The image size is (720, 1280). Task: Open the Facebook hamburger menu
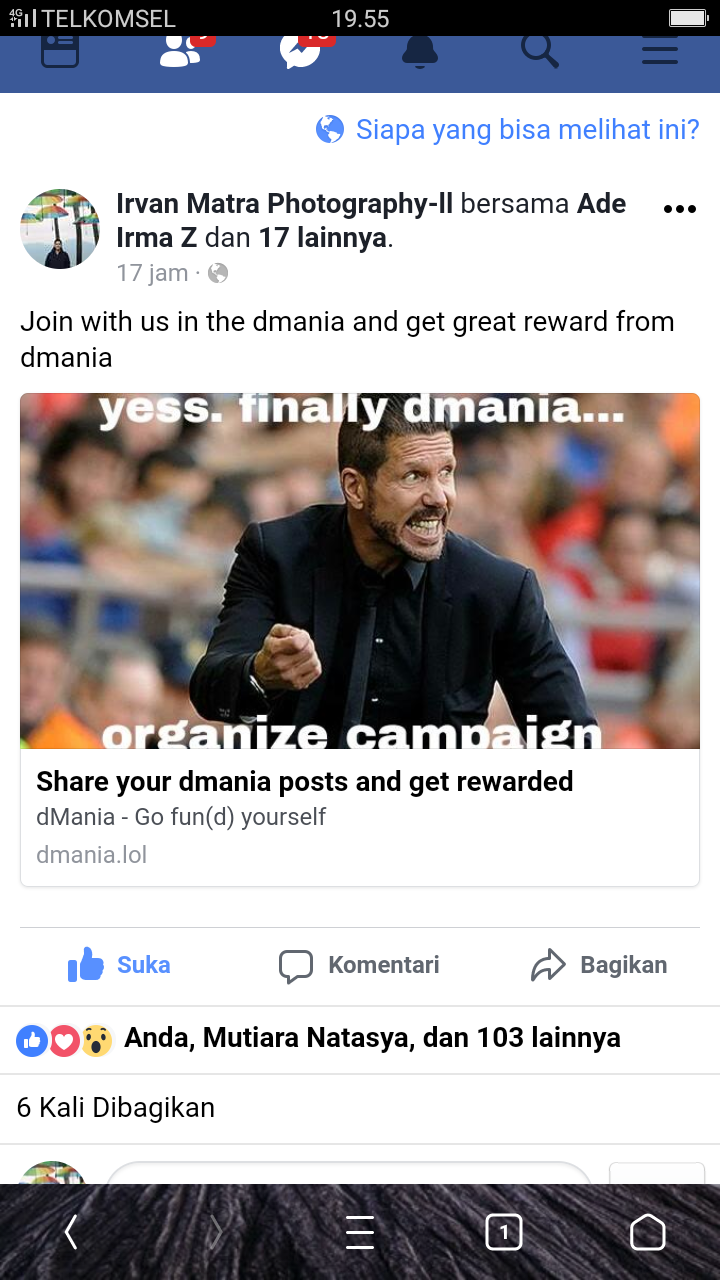pyautogui.click(x=660, y=50)
